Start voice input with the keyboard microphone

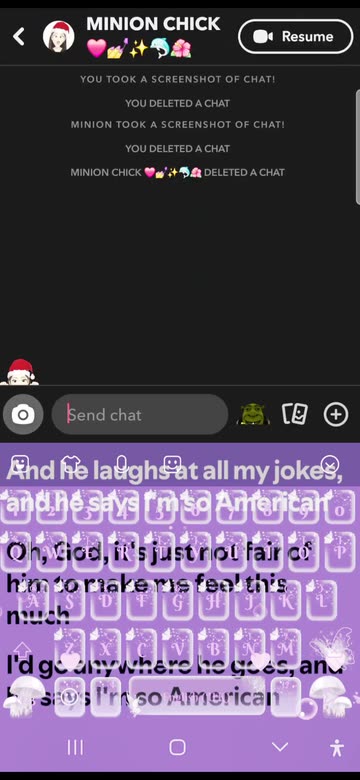[x=121, y=464]
